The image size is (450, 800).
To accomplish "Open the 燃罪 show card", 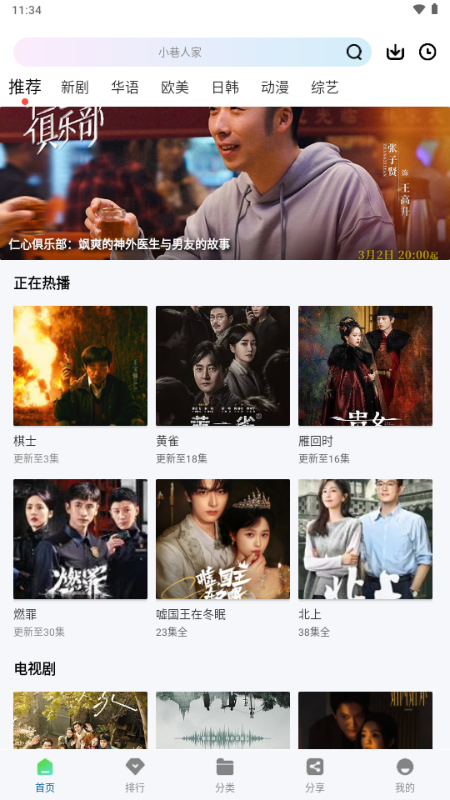I will tap(80, 559).
